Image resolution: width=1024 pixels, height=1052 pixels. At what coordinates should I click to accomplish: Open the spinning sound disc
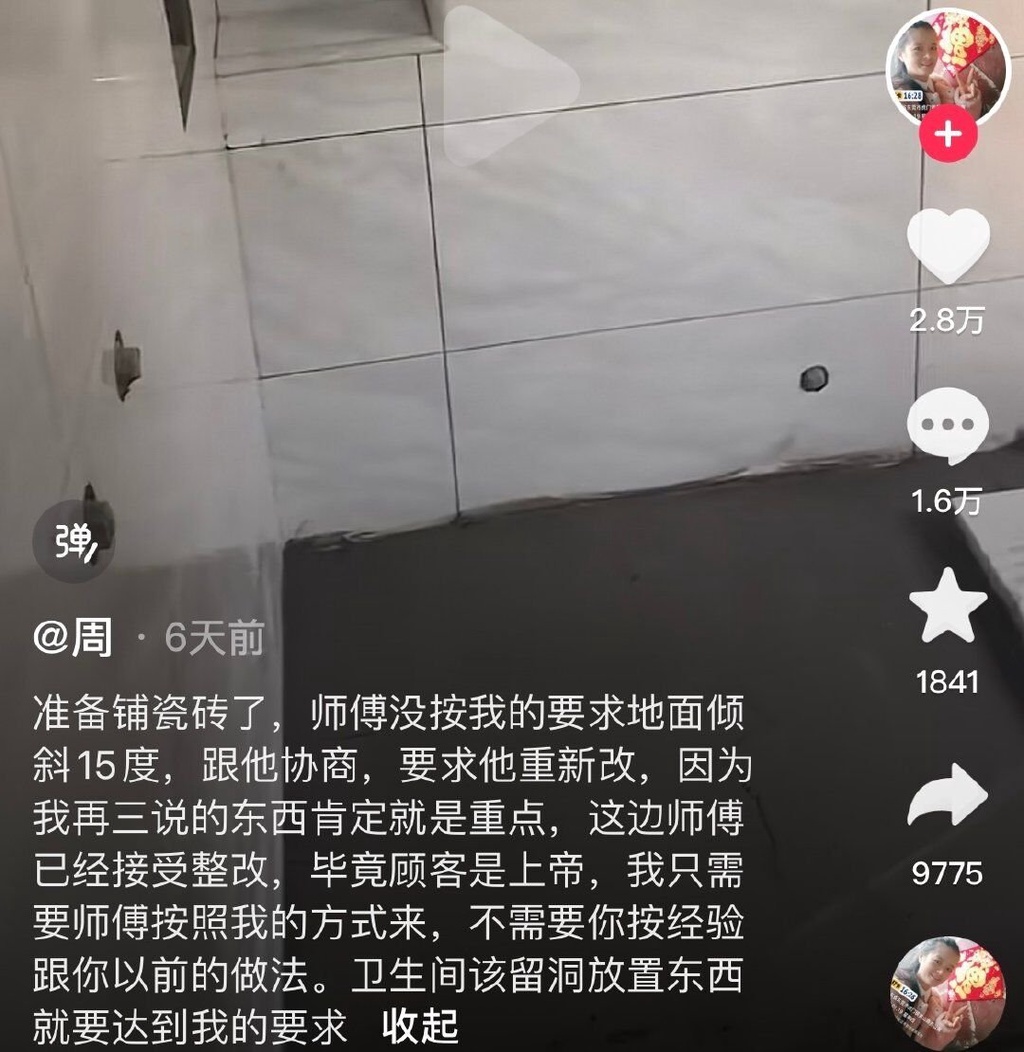click(x=948, y=994)
